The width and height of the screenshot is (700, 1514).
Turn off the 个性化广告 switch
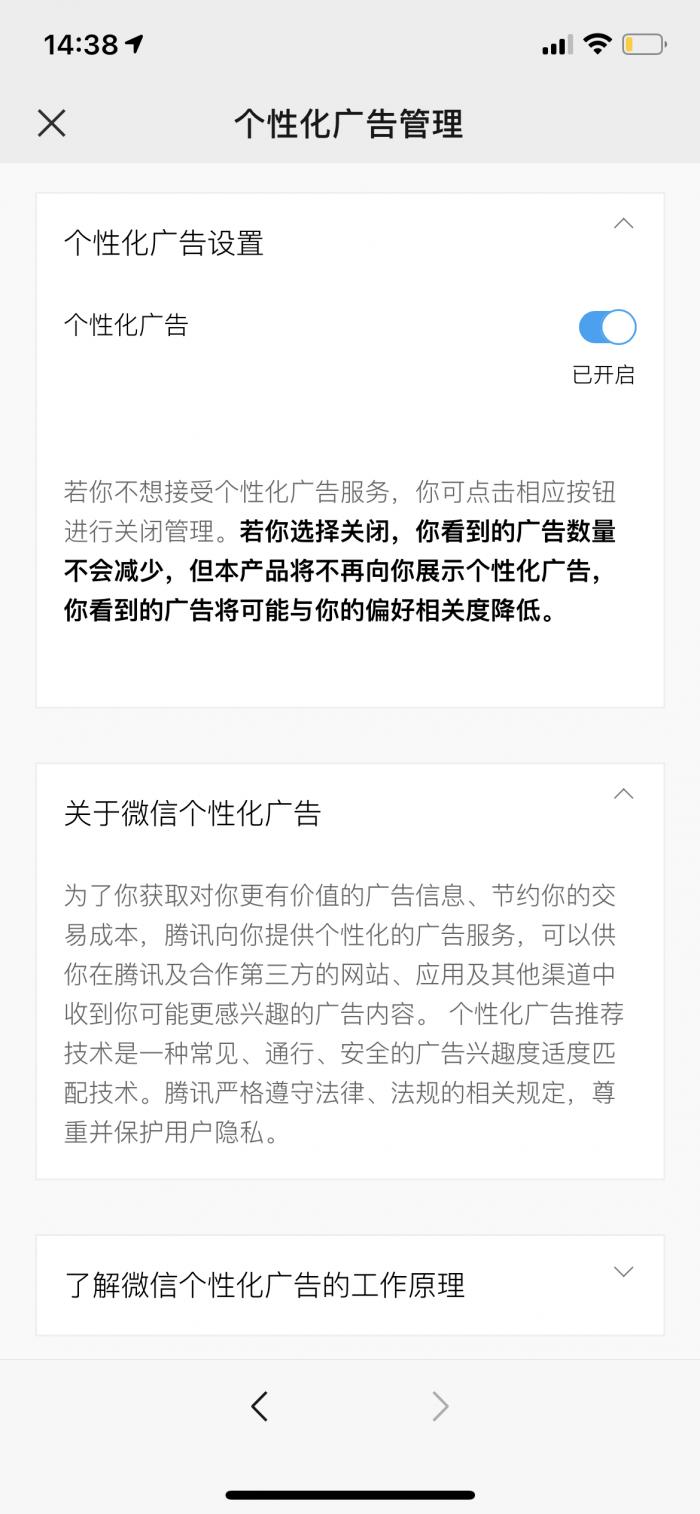pyautogui.click(x=607, y=327)
